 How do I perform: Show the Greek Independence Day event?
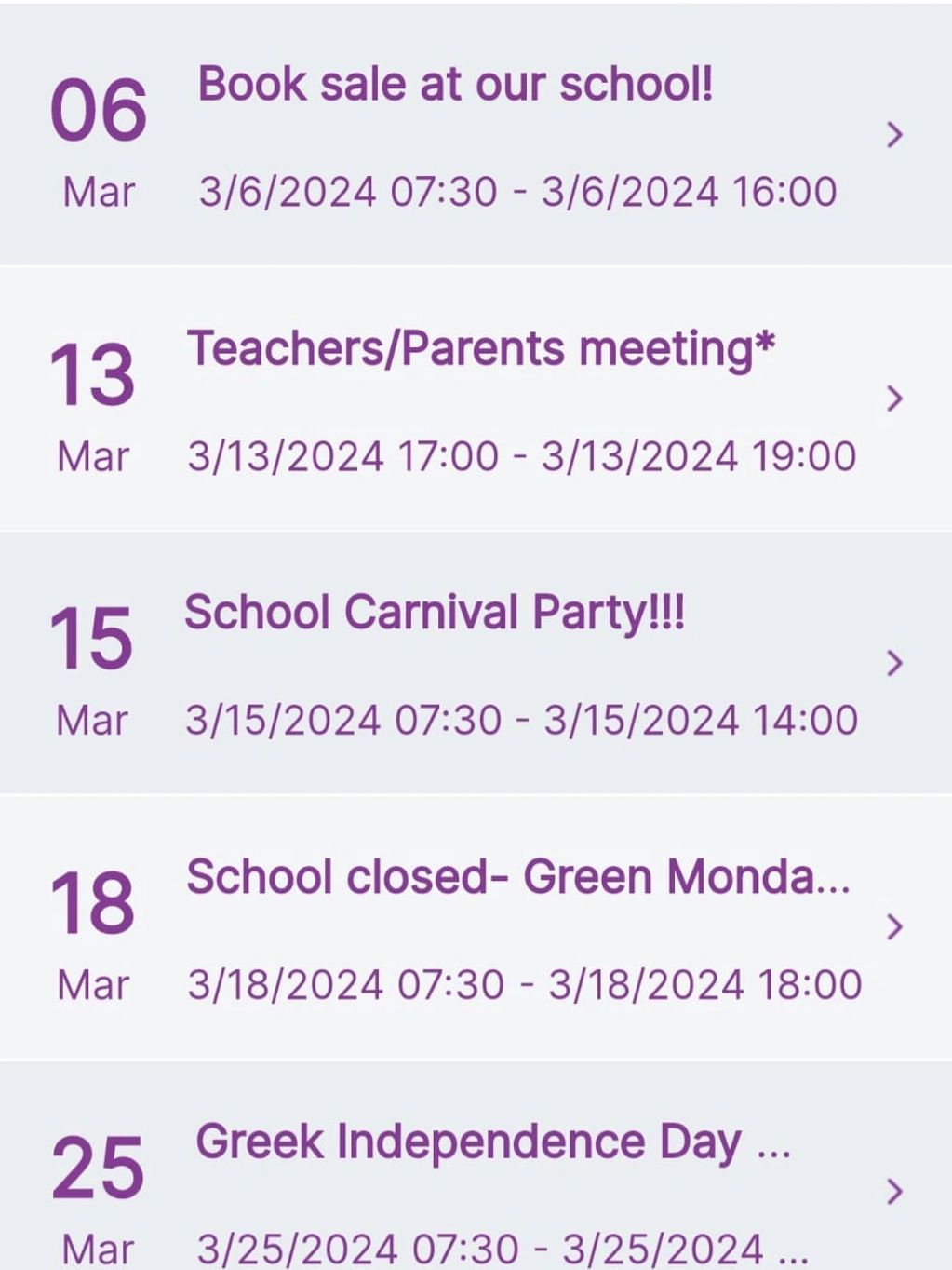click(x=492, y=1143)
